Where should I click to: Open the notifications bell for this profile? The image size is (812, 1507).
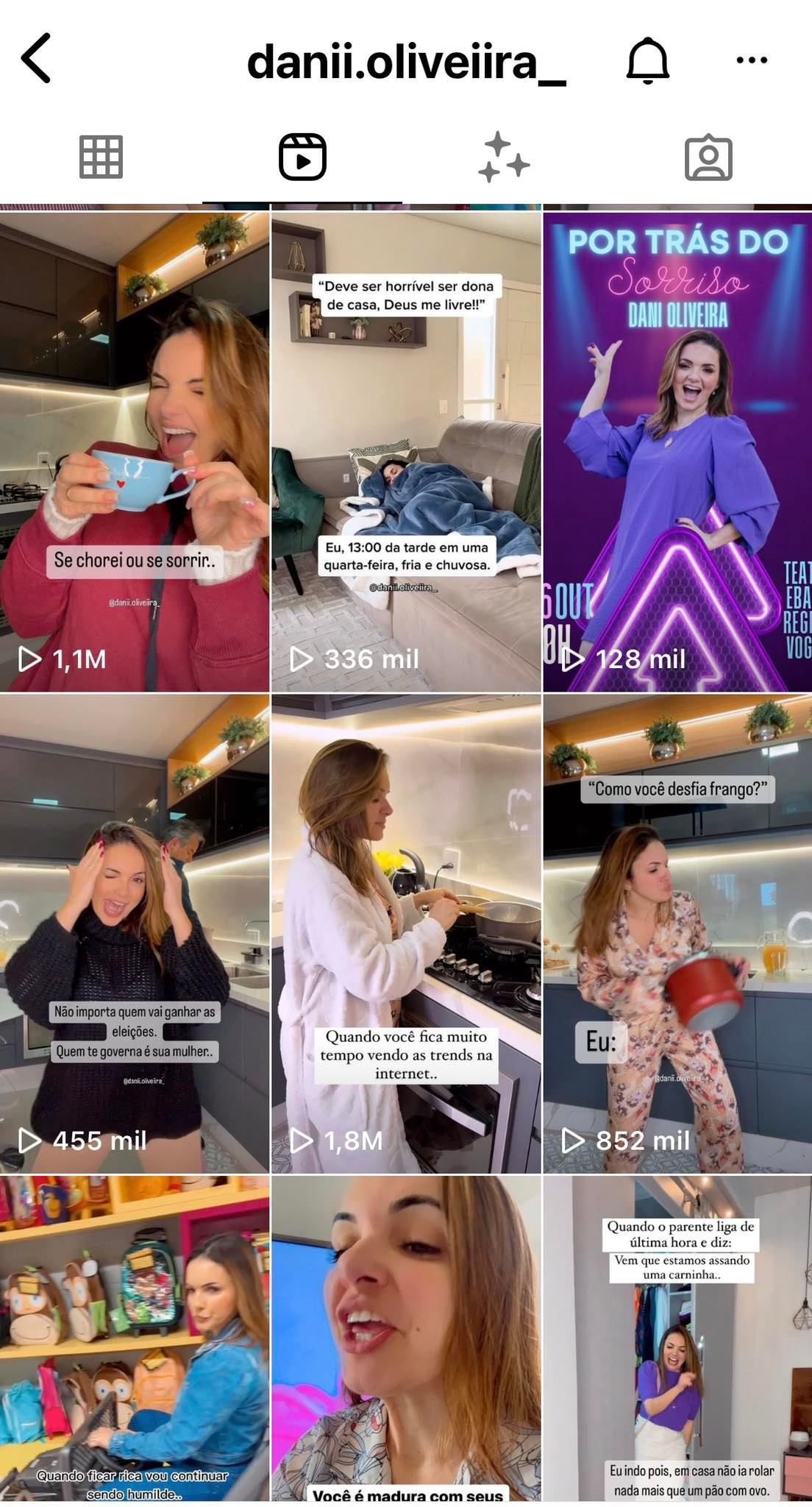tap(647, 60)
